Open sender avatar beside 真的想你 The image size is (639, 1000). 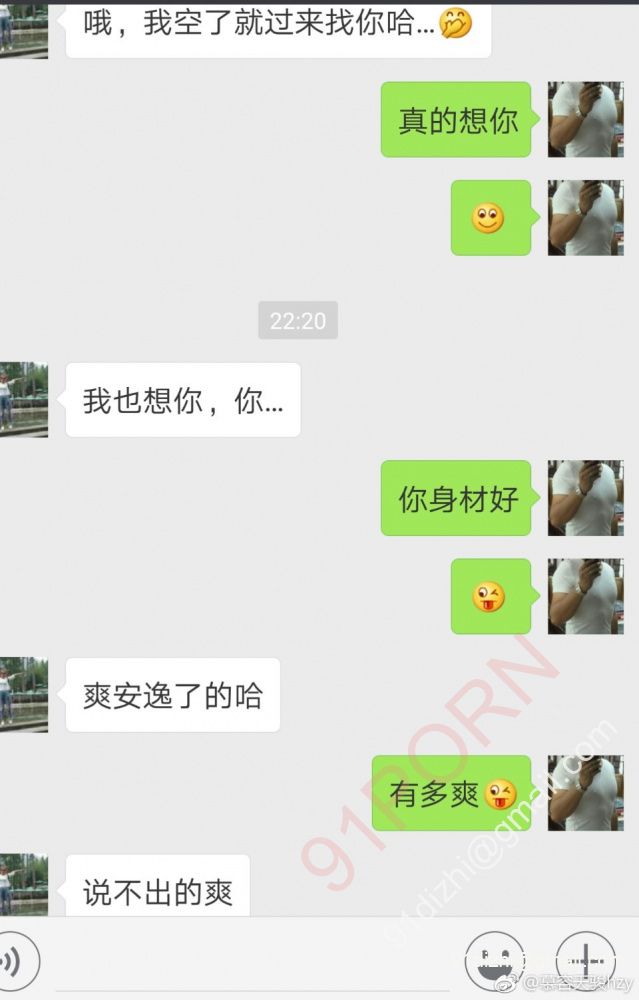click(x=585, y=120)
